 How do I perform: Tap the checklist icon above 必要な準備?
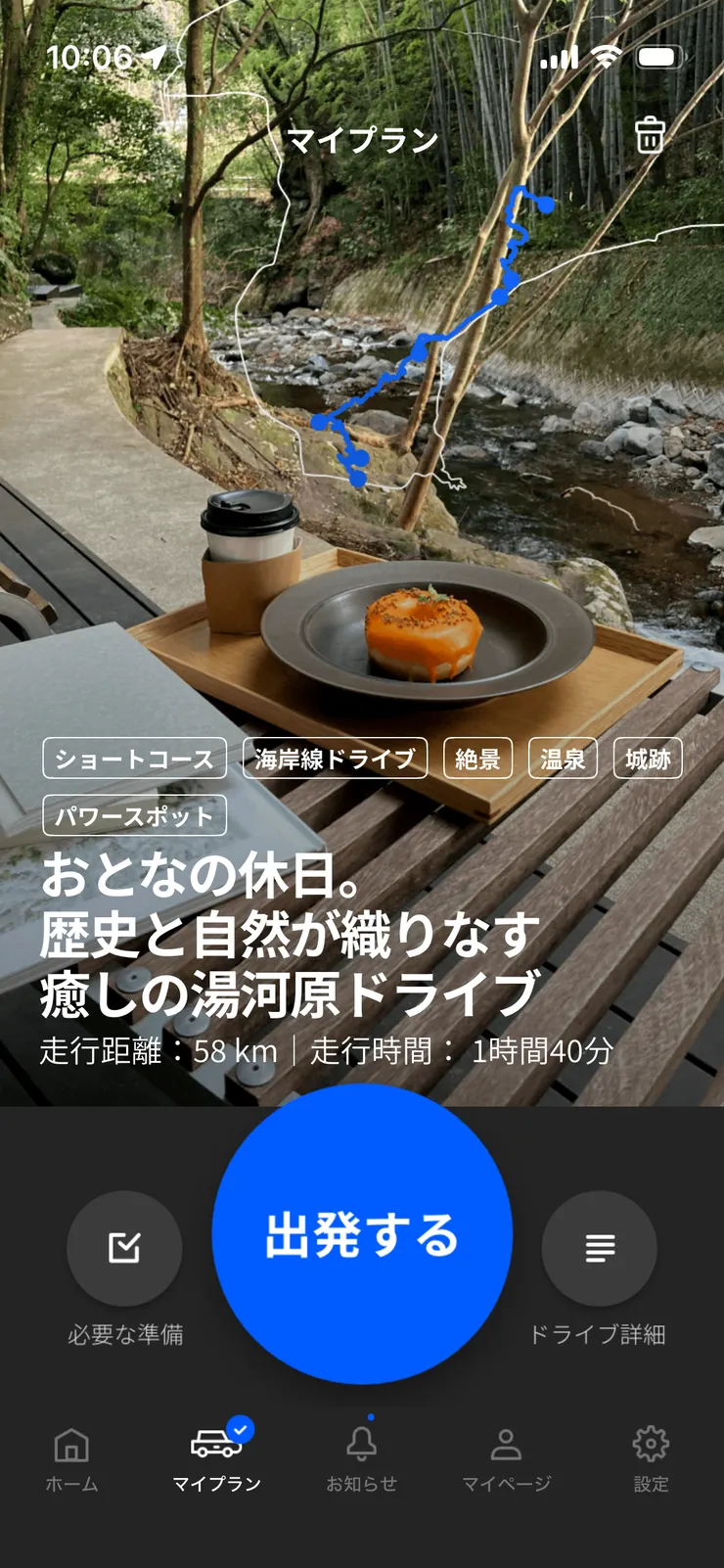pyautogui.click(x=124, y=1249)
